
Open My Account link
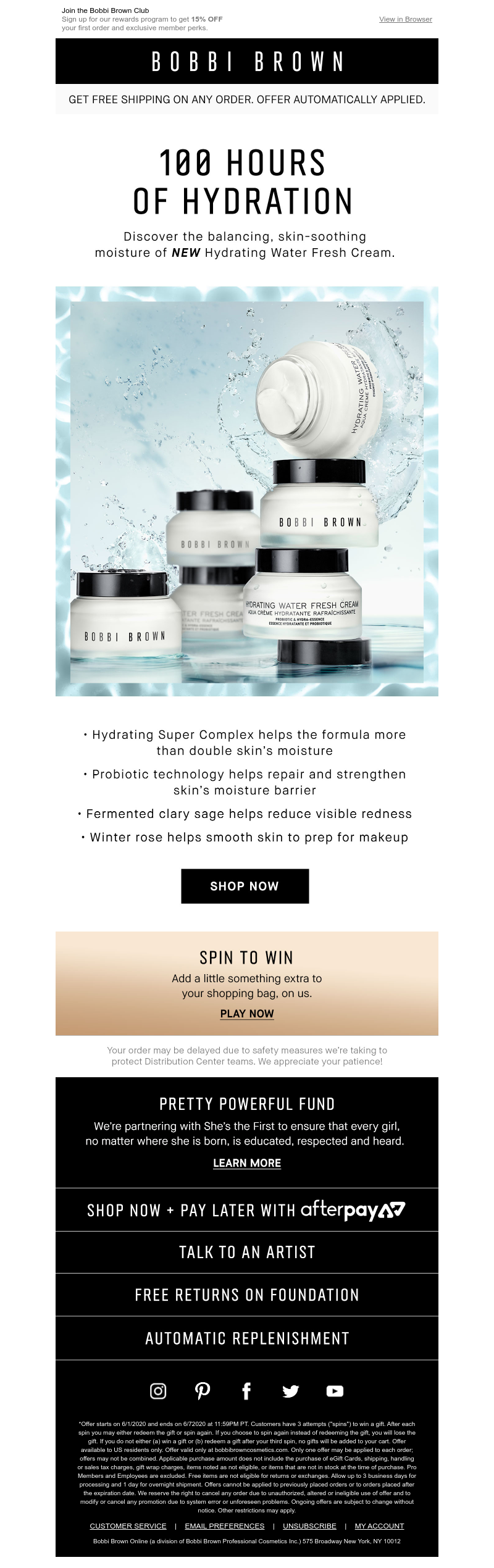point(379,1525)
